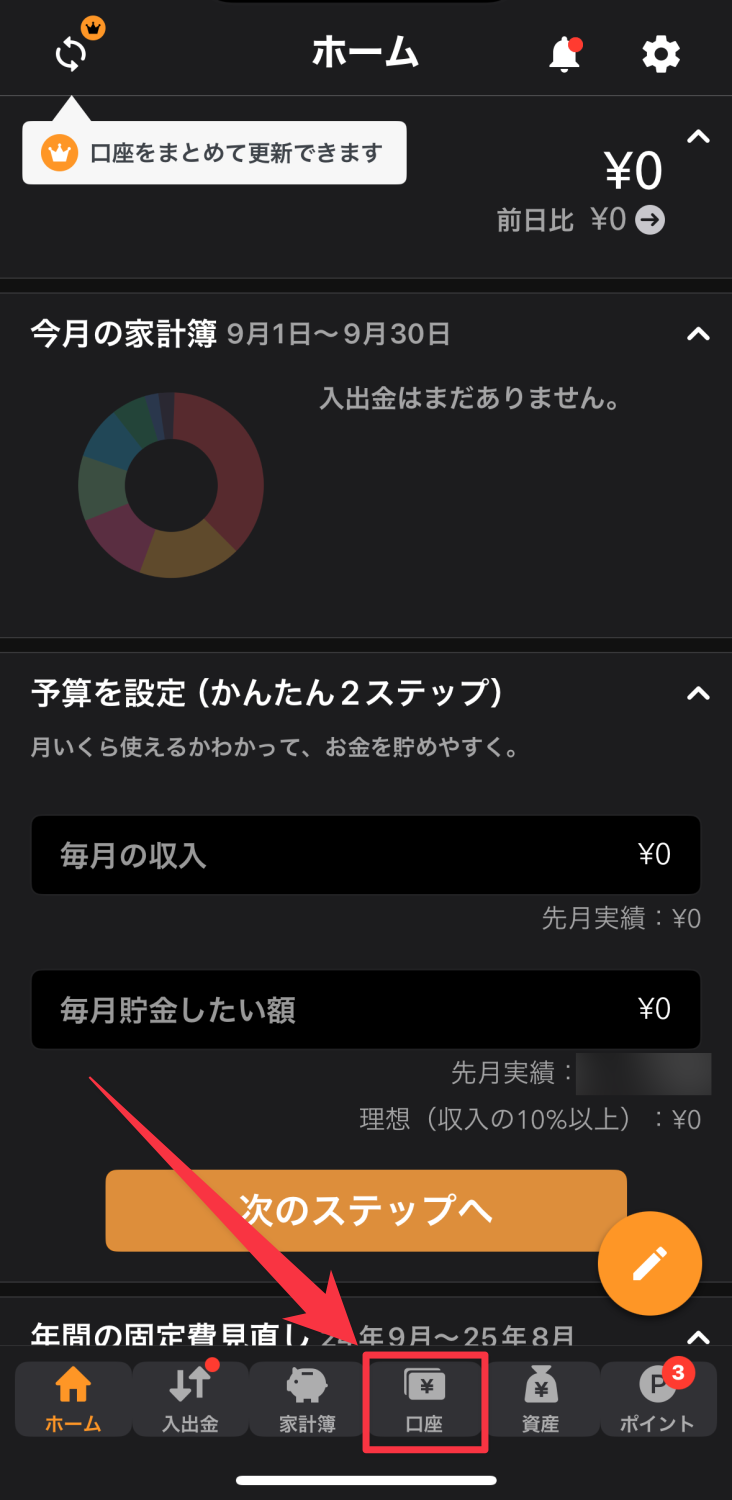Add an entry with the pencil button

pyautogui.click(x=649, y=1264)
